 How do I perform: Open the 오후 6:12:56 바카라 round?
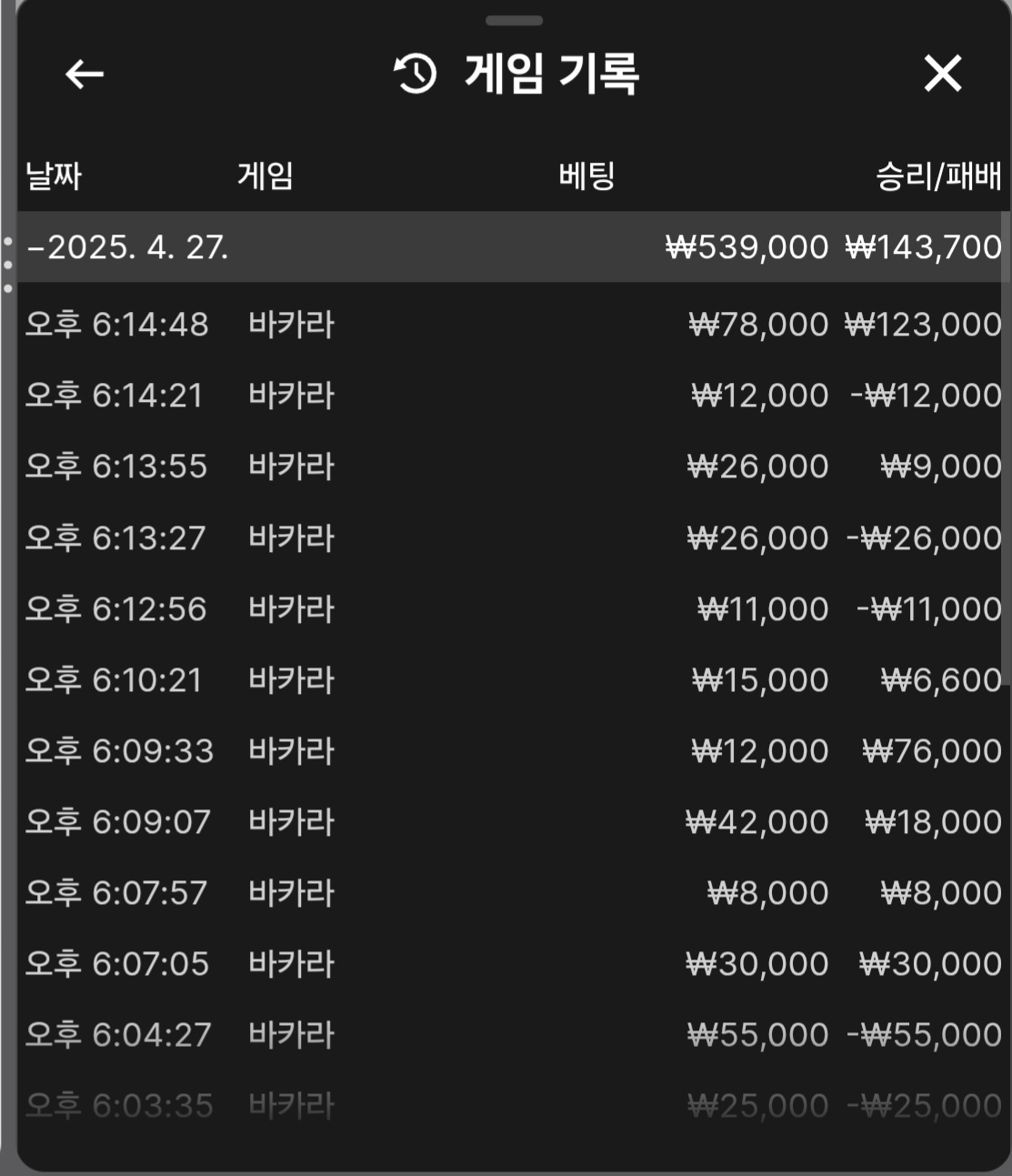point(509,608)
